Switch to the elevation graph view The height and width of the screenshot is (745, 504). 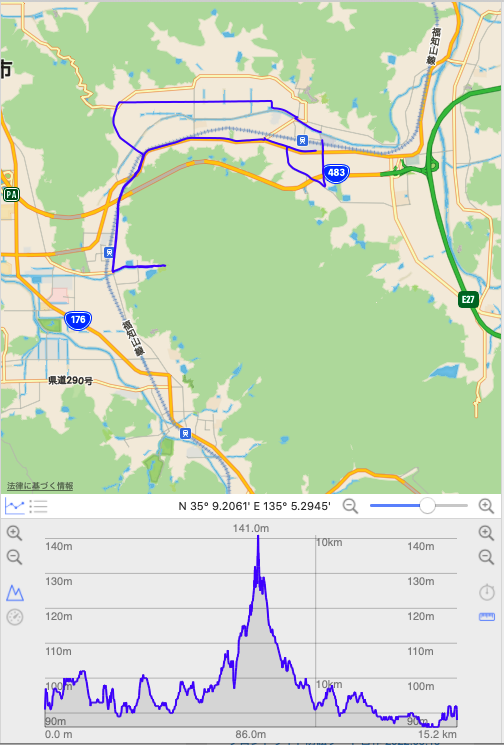[x=15, y=506]
